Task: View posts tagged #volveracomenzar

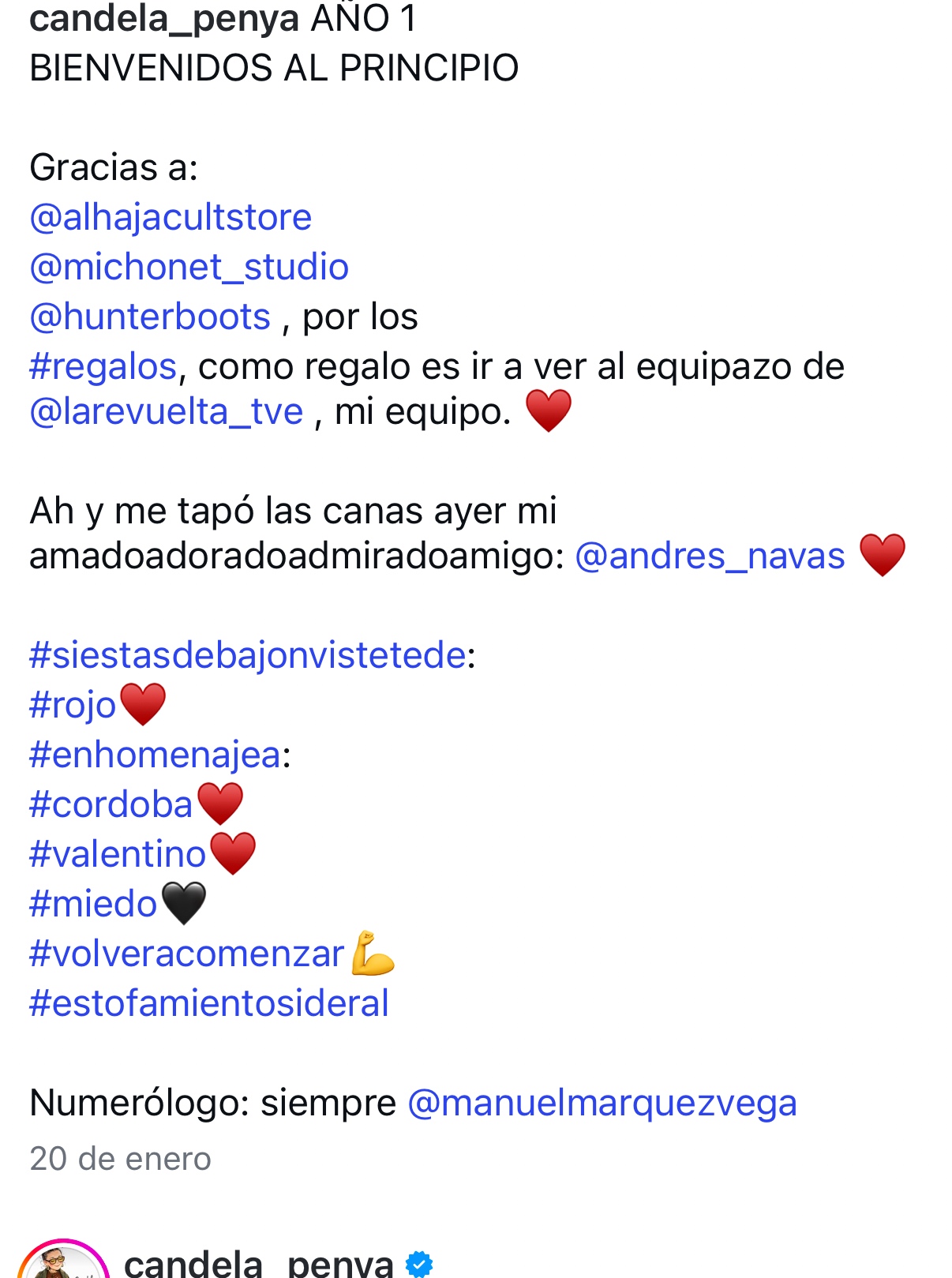Action: pyautogui.click(x=186, y=954)
